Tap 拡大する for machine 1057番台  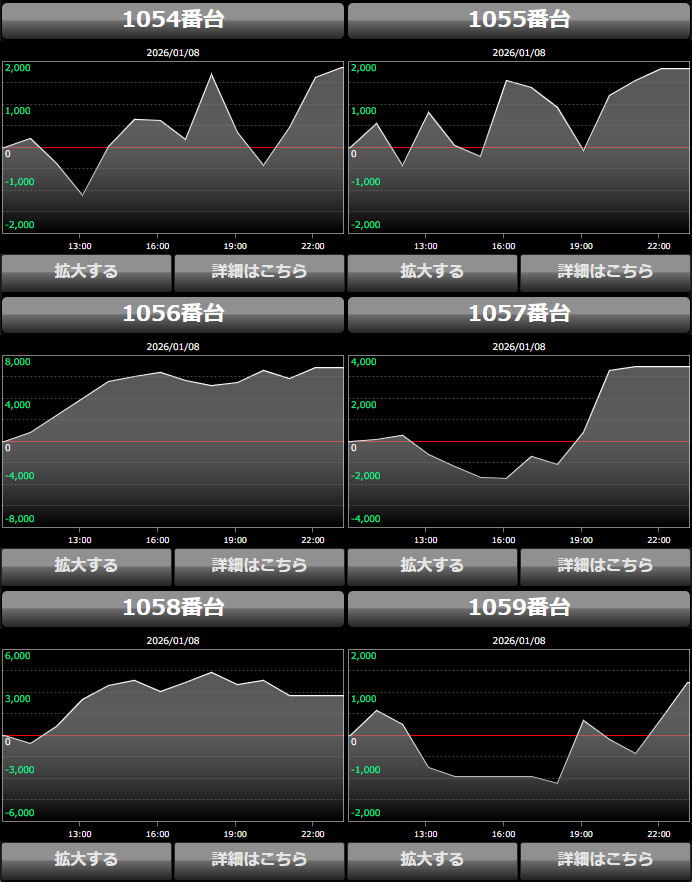point(432,565)
